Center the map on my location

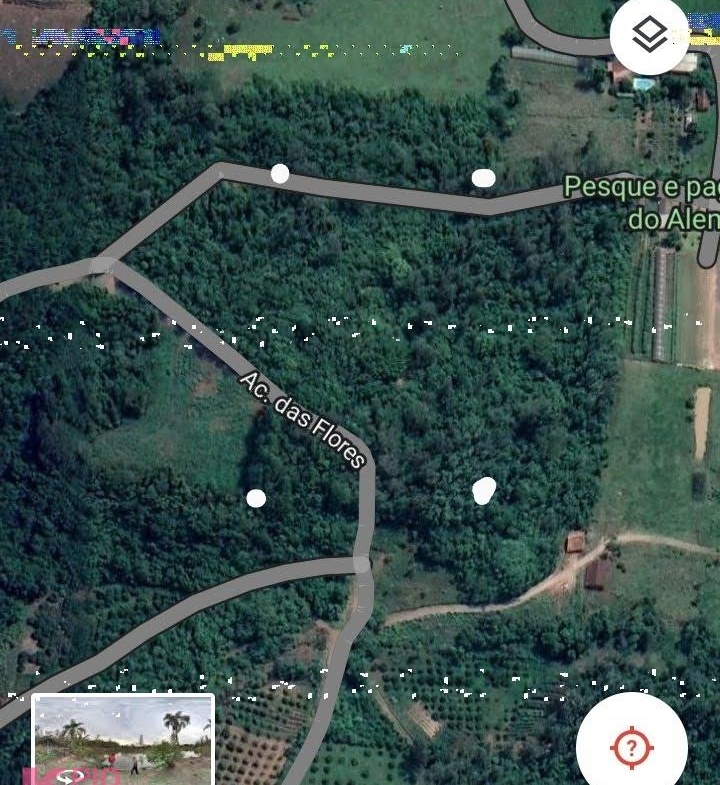pos(631,747)
